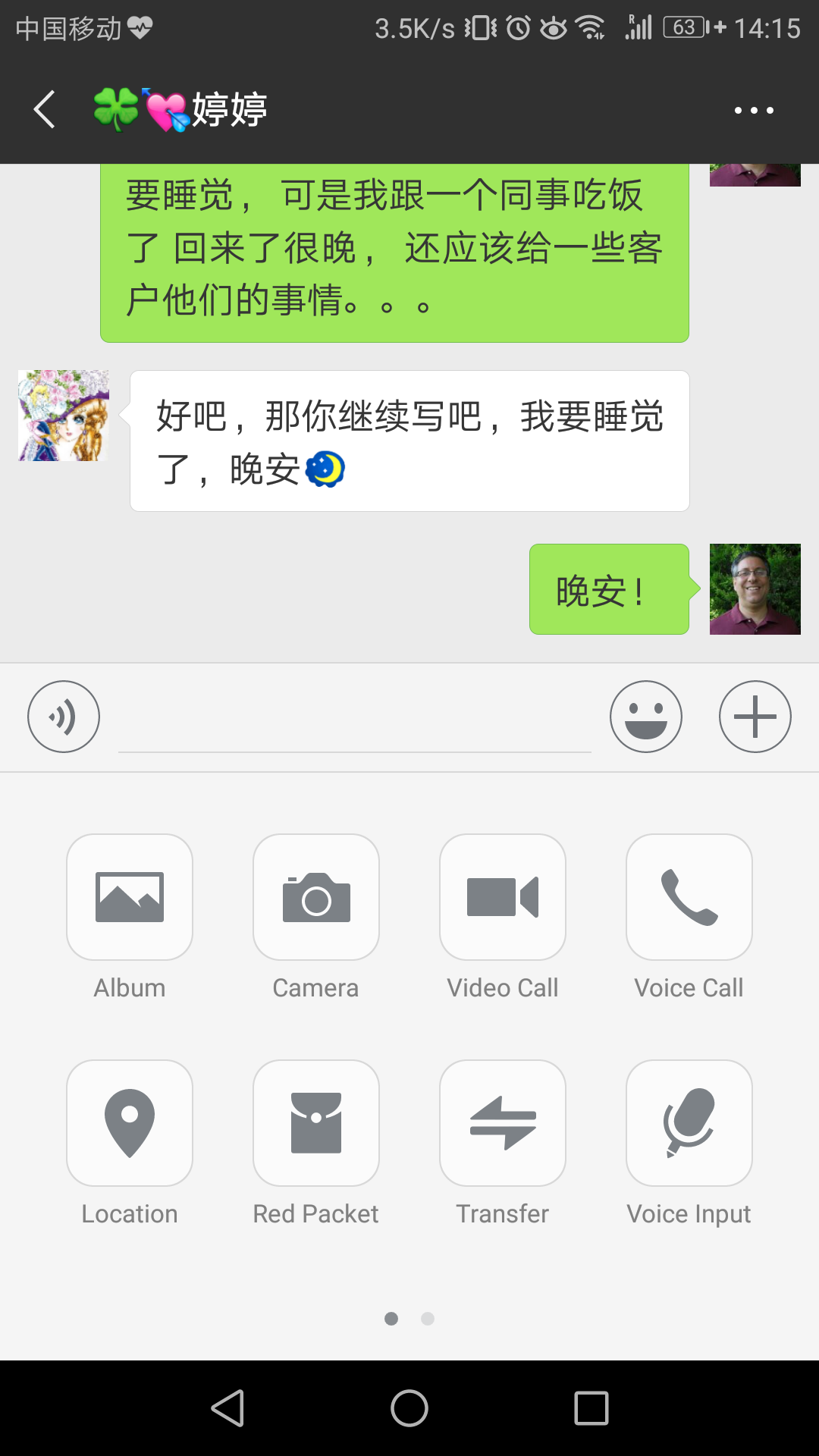
Task: Focus the message text field
Action: click(x=354, y=719)
